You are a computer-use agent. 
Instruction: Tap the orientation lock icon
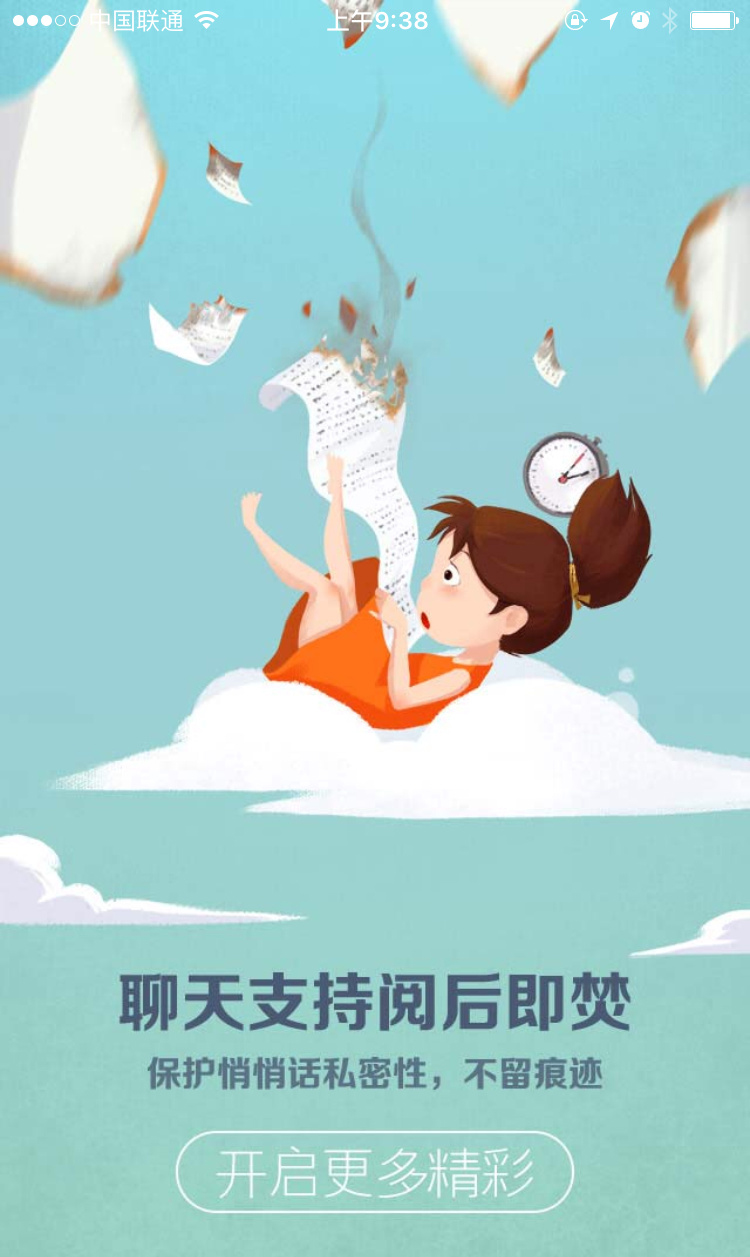click(x=577, y=18)
